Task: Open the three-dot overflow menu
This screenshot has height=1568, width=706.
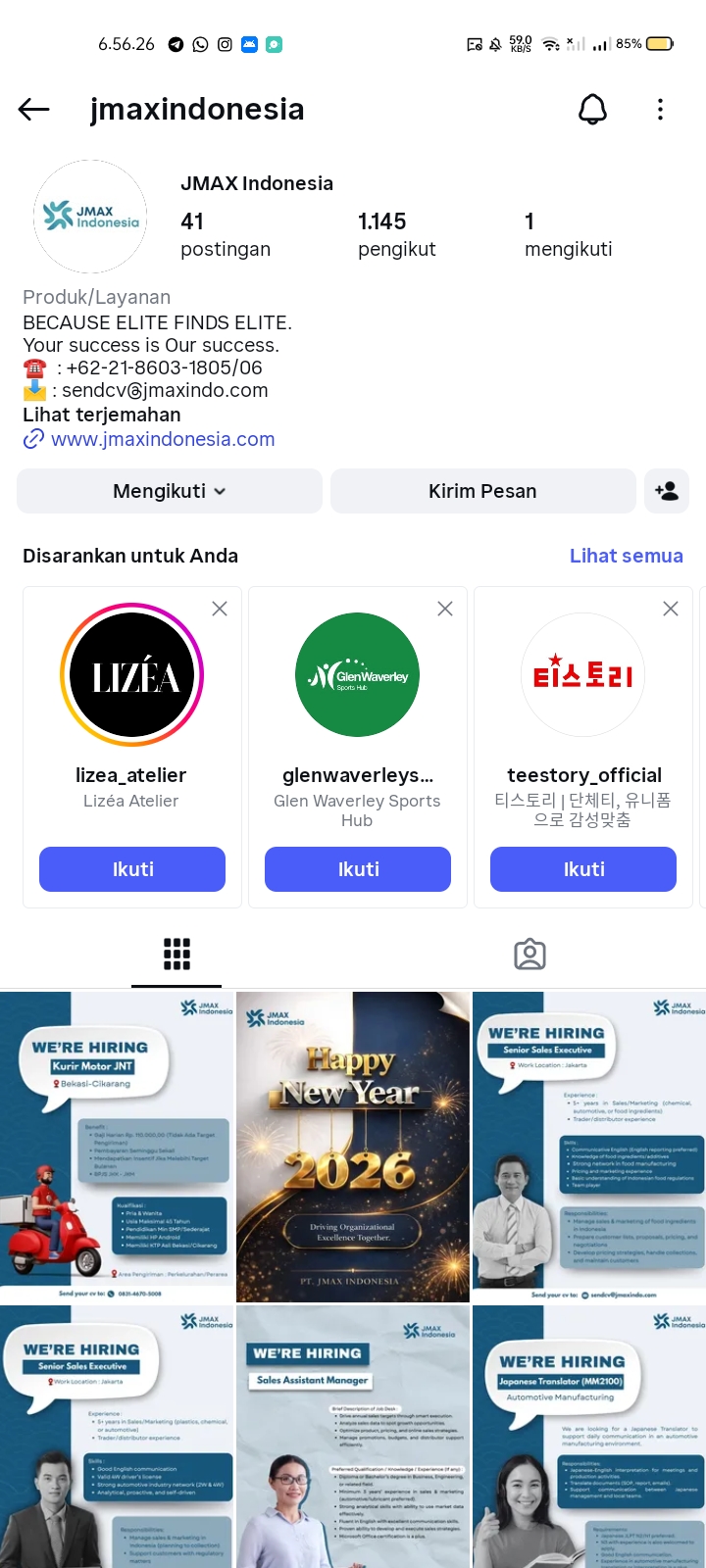Action: [x=660, y=110]
